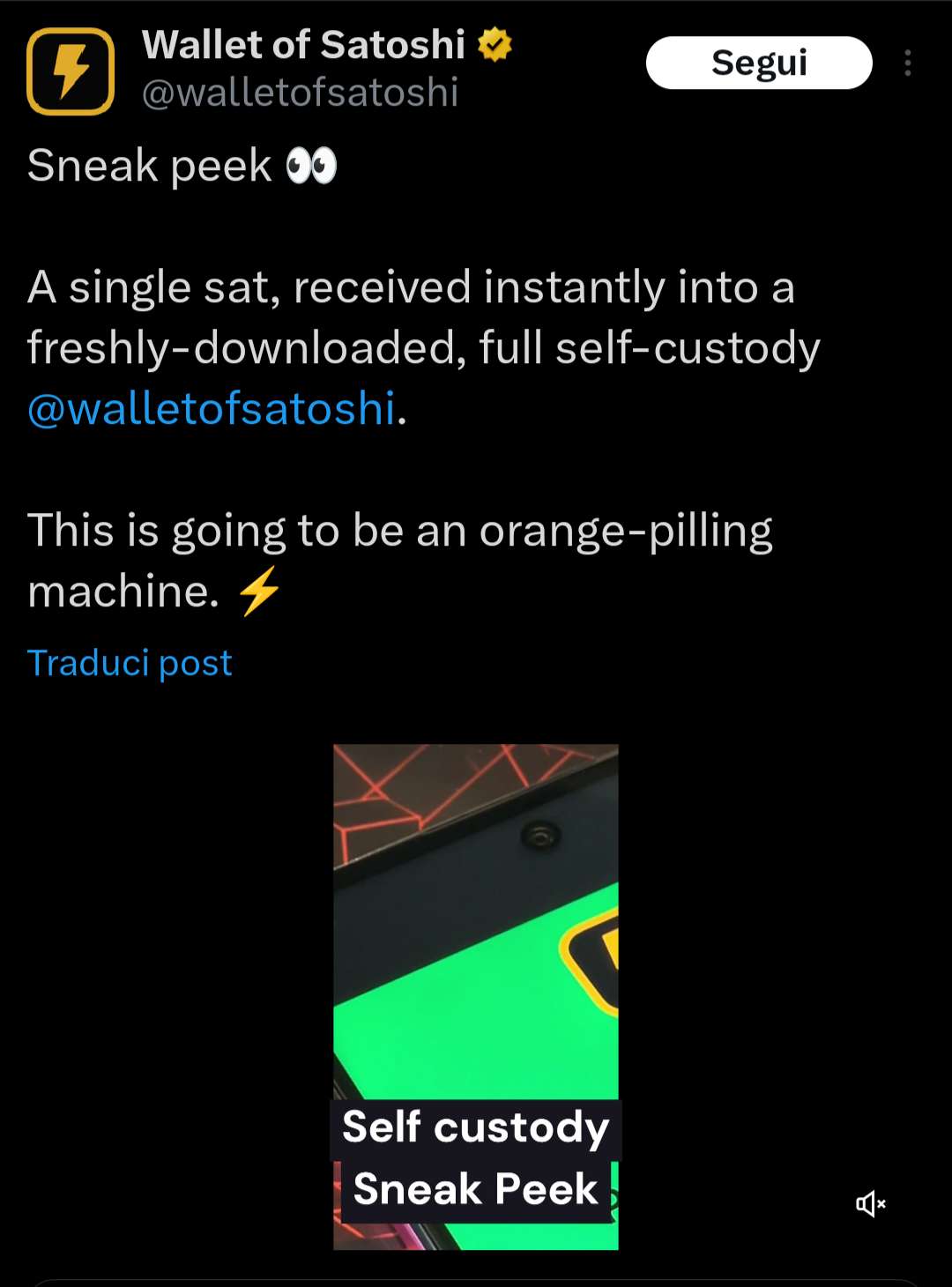Translate post via Traduci post
Image resolution: width=952 pixels, height=1287 pixels.
click(130, 663)
